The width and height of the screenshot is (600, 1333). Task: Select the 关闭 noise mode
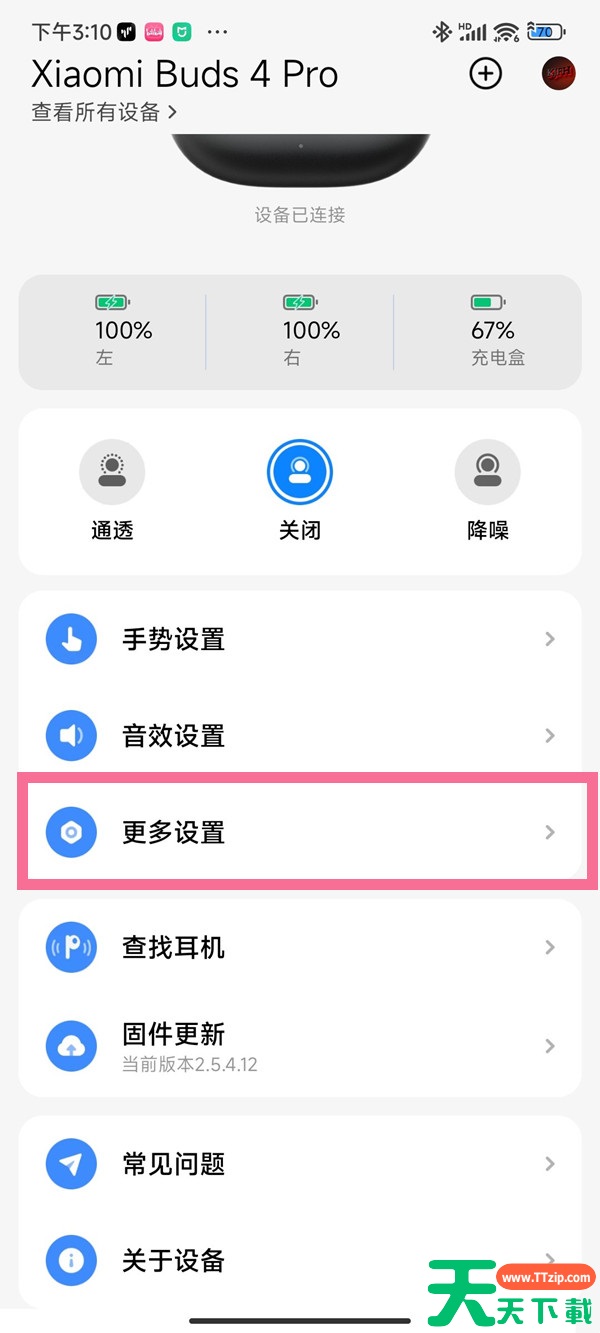(x=299, y=473)
